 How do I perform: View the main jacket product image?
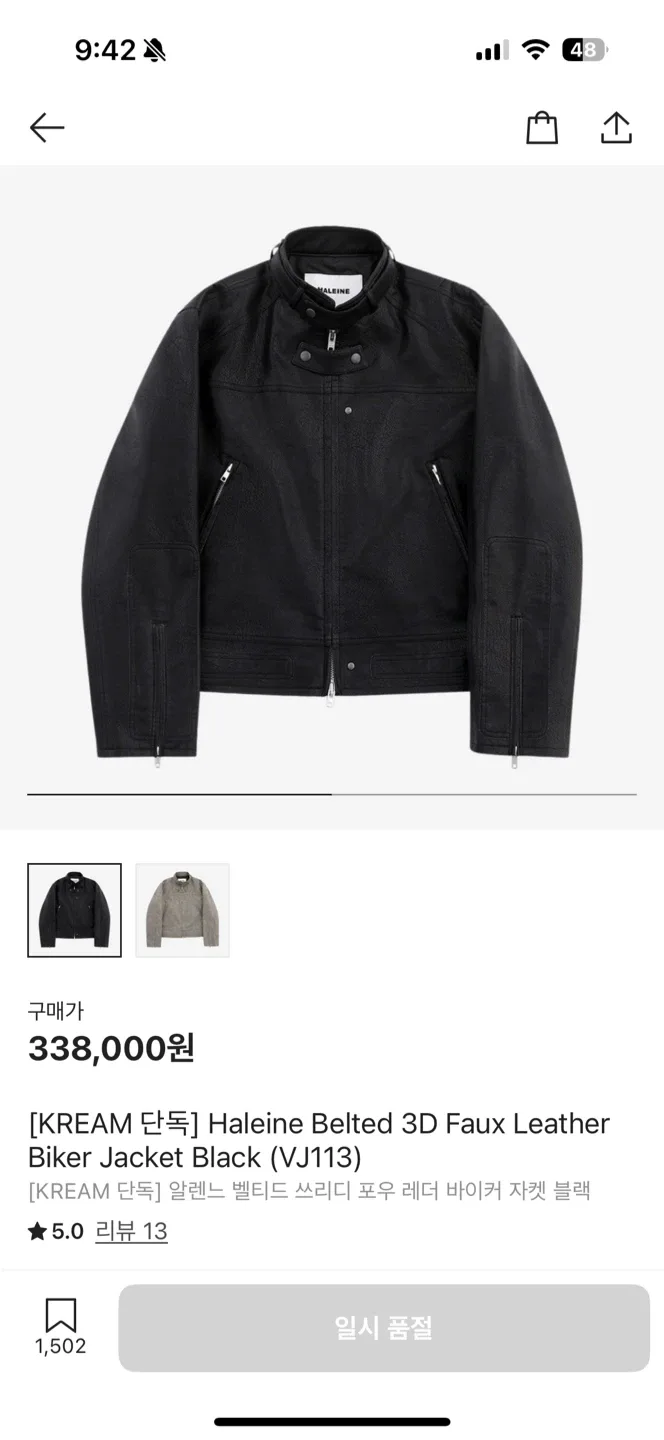[x=332, y=495]
